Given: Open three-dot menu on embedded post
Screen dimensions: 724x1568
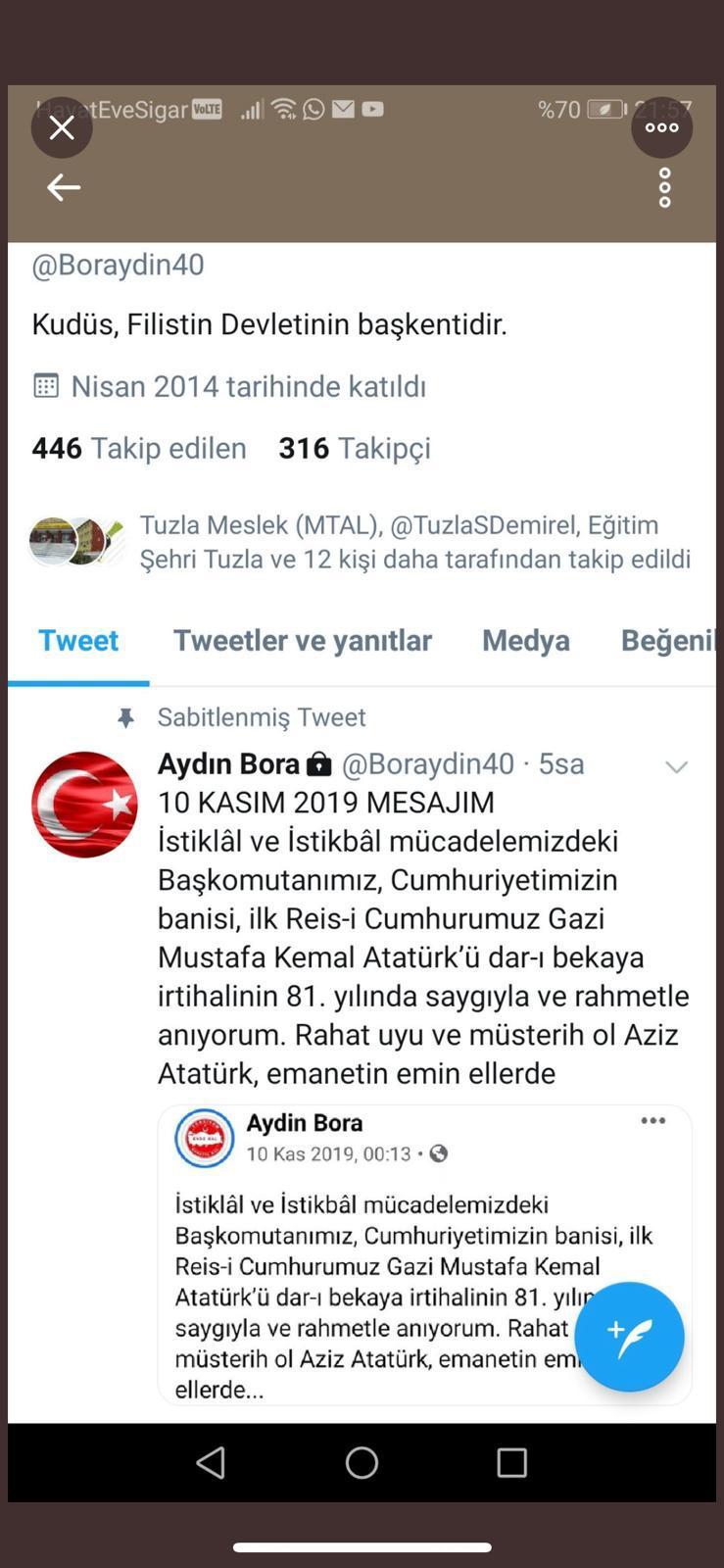Looking at the screenshot, I should tap(652, 1121).
